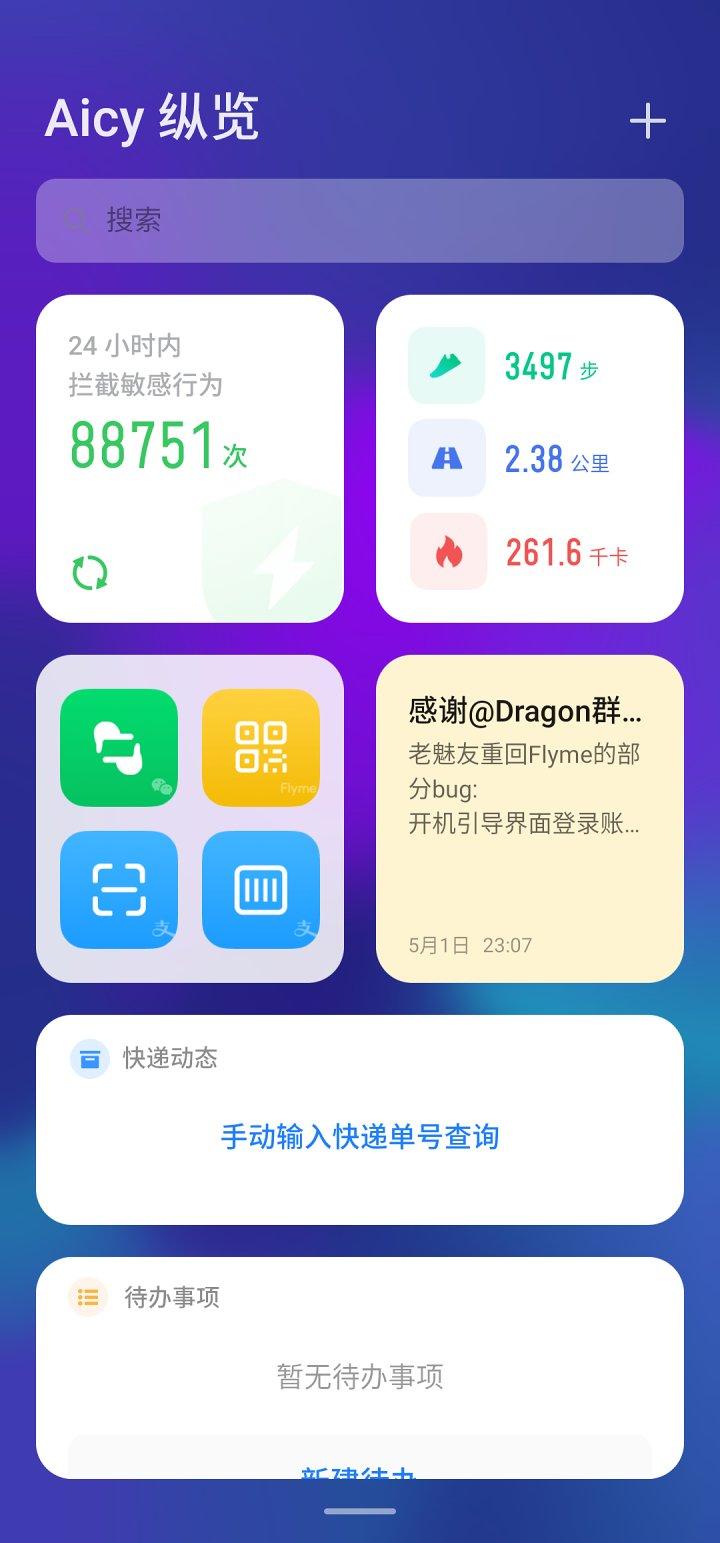720x1543 pixels.
Task: Tap the green shoe steps icon
Action: click(x=447, y=364)
